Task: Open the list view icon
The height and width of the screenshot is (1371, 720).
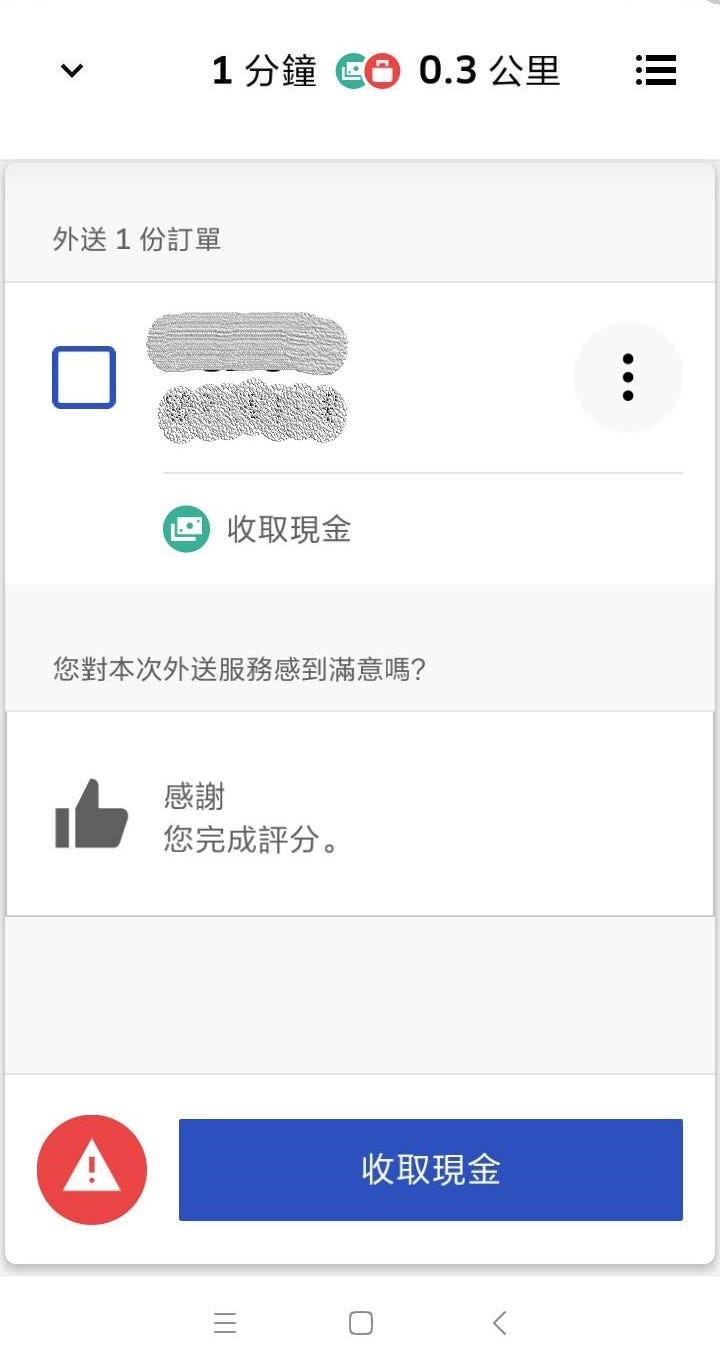Action: click(x=656, y=70)
